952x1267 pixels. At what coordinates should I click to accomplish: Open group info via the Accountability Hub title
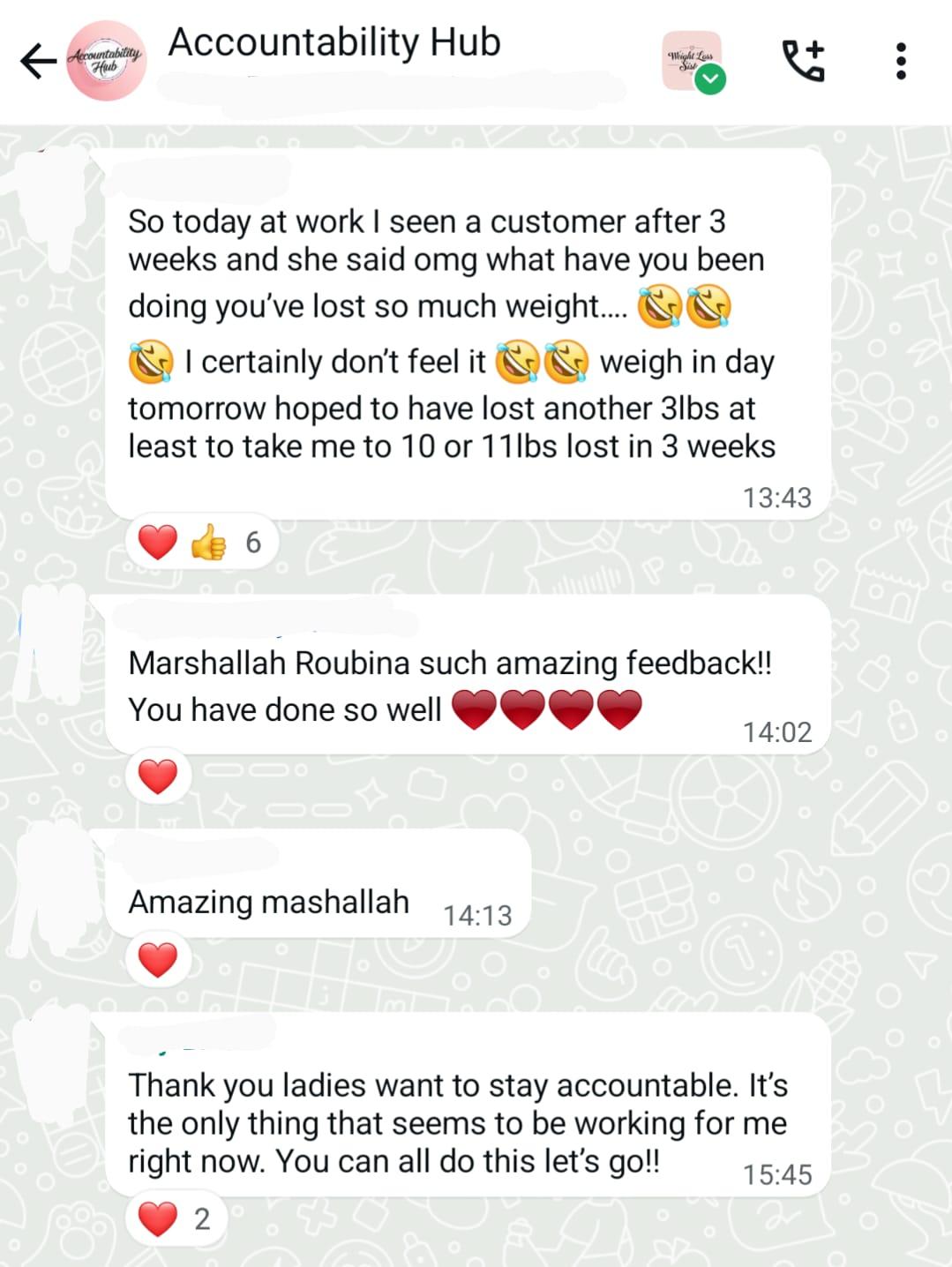(x=334, y=41)
